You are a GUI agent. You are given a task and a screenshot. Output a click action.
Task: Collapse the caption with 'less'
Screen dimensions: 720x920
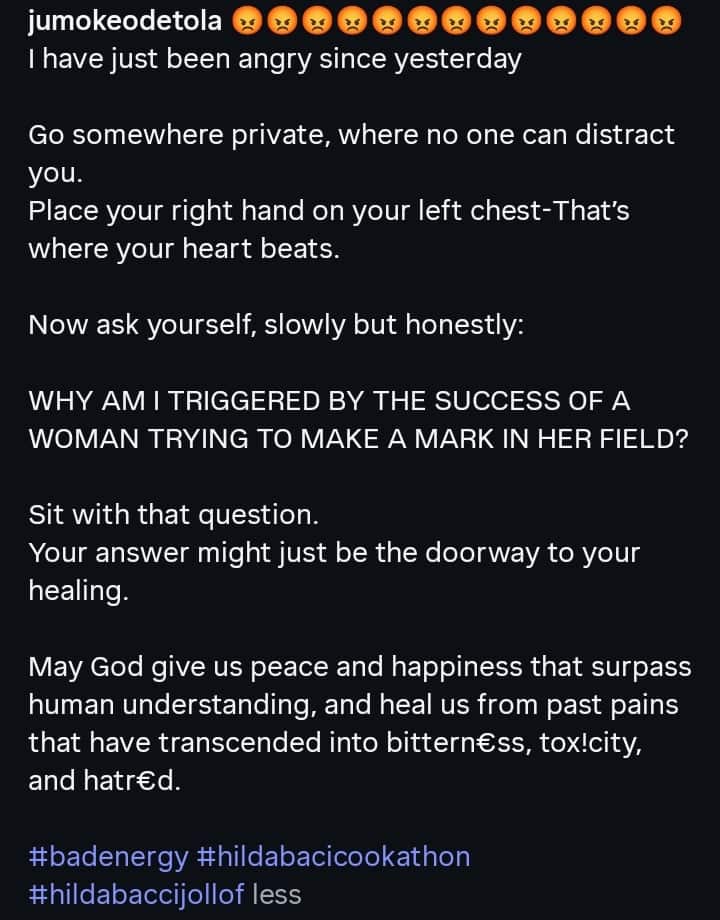(277, 894)
